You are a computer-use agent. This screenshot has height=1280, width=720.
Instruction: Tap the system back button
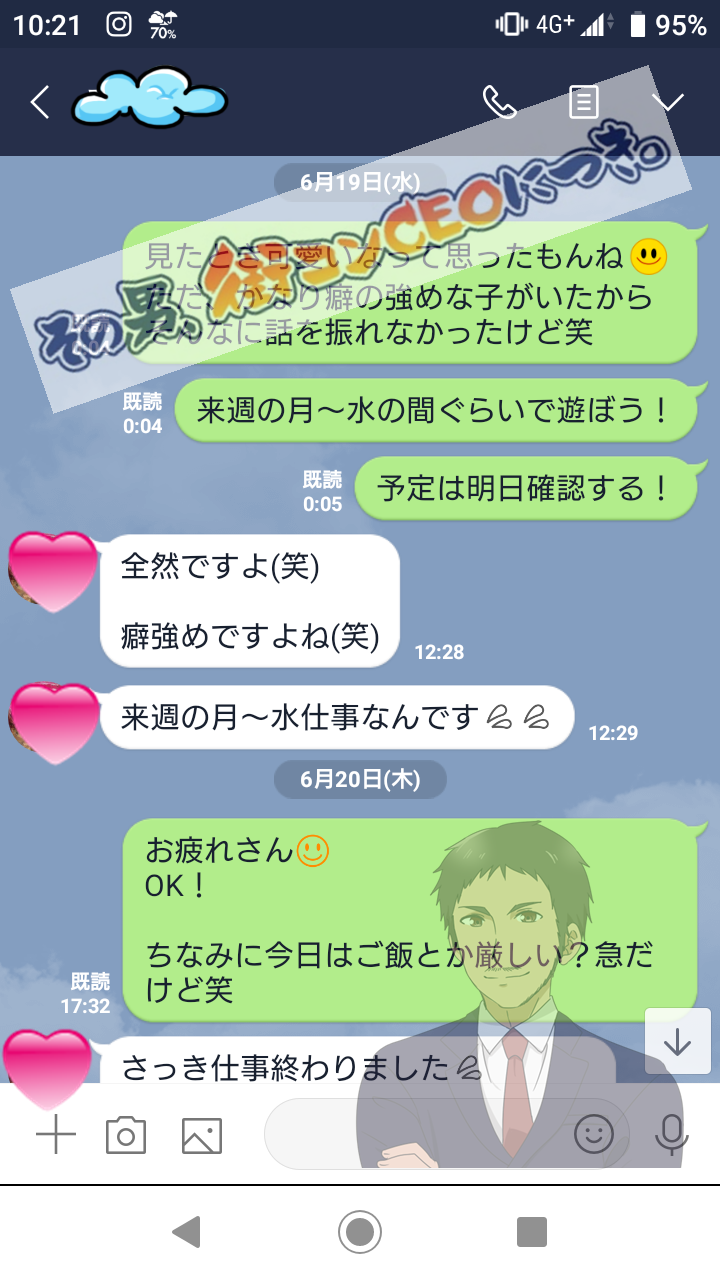tap(187, 1232)
